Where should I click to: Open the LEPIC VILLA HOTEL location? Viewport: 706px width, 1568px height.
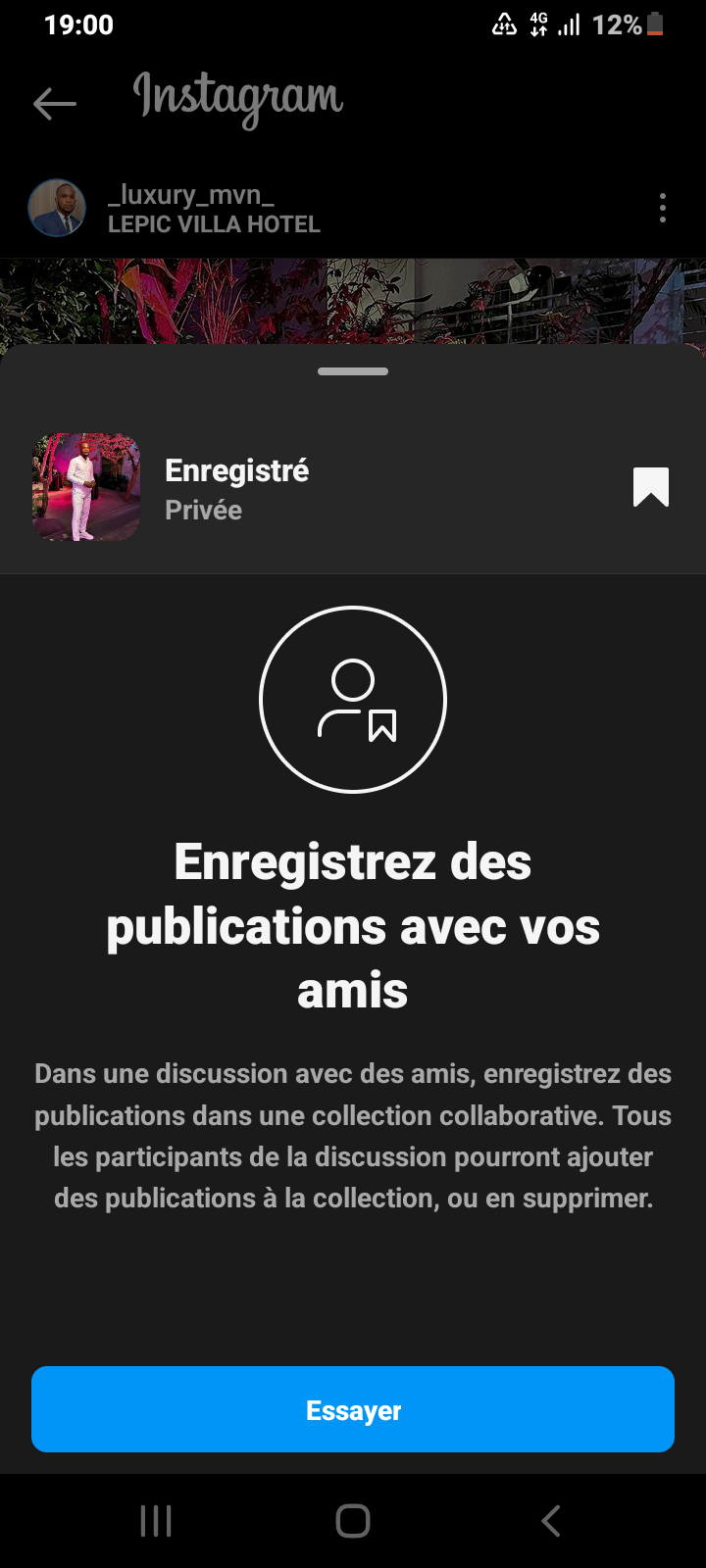[x=214, y=225]
